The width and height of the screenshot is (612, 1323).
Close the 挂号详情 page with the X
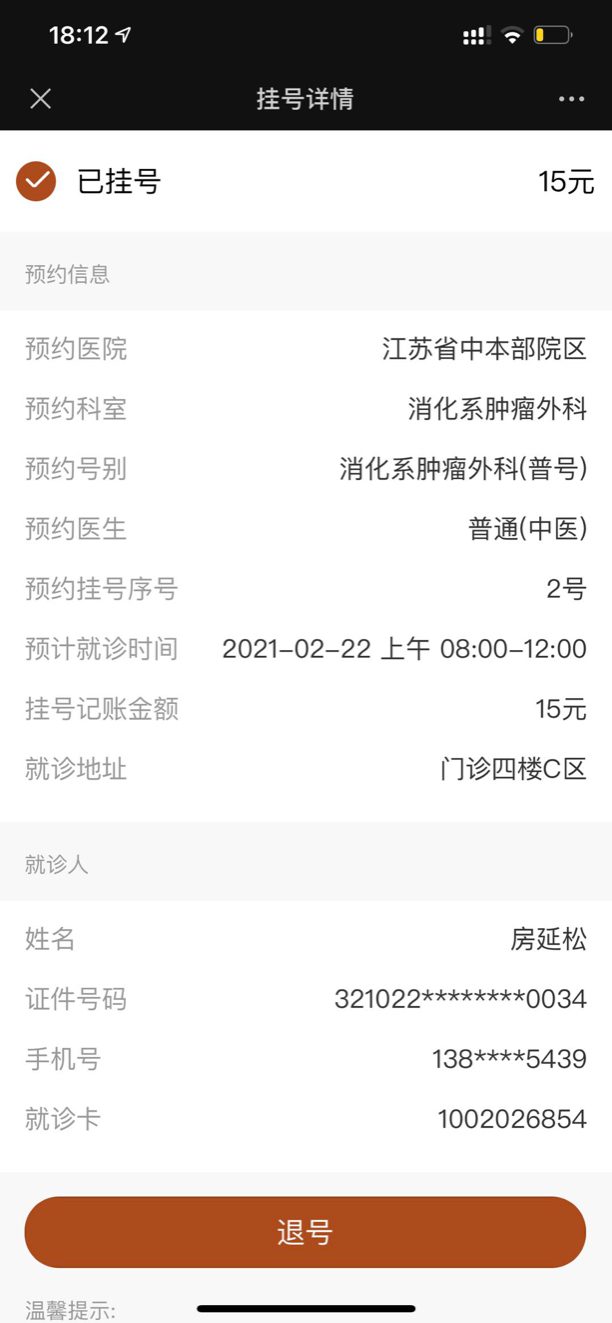click(40, 99)
